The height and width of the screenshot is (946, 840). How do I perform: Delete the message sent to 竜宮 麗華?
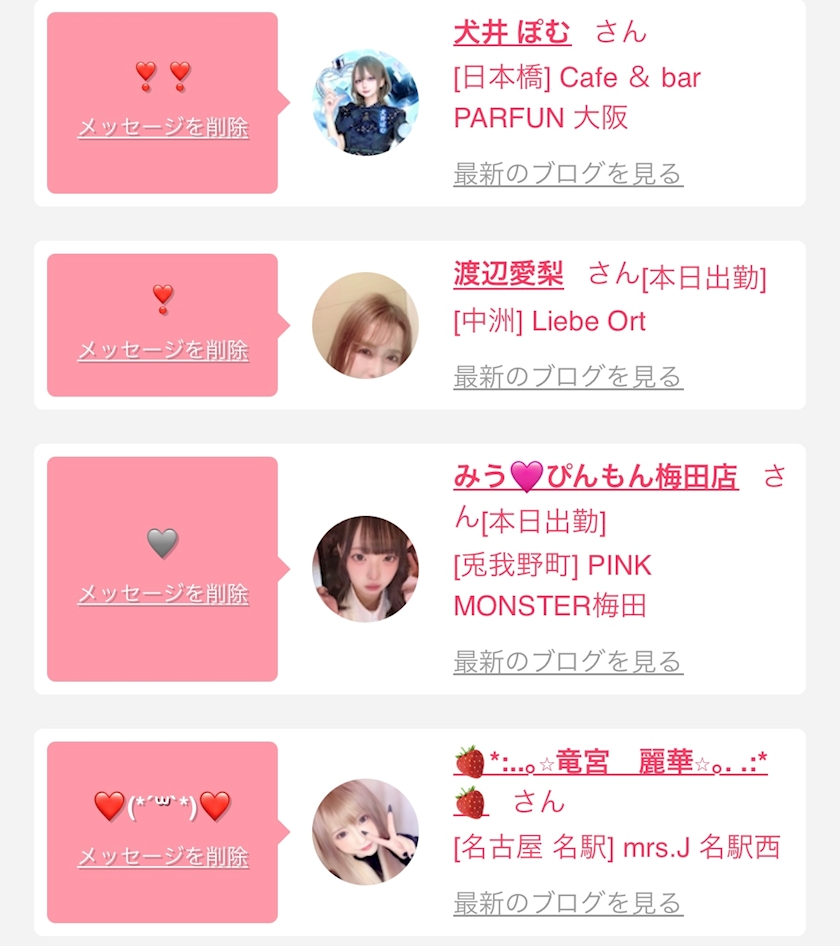163,857
